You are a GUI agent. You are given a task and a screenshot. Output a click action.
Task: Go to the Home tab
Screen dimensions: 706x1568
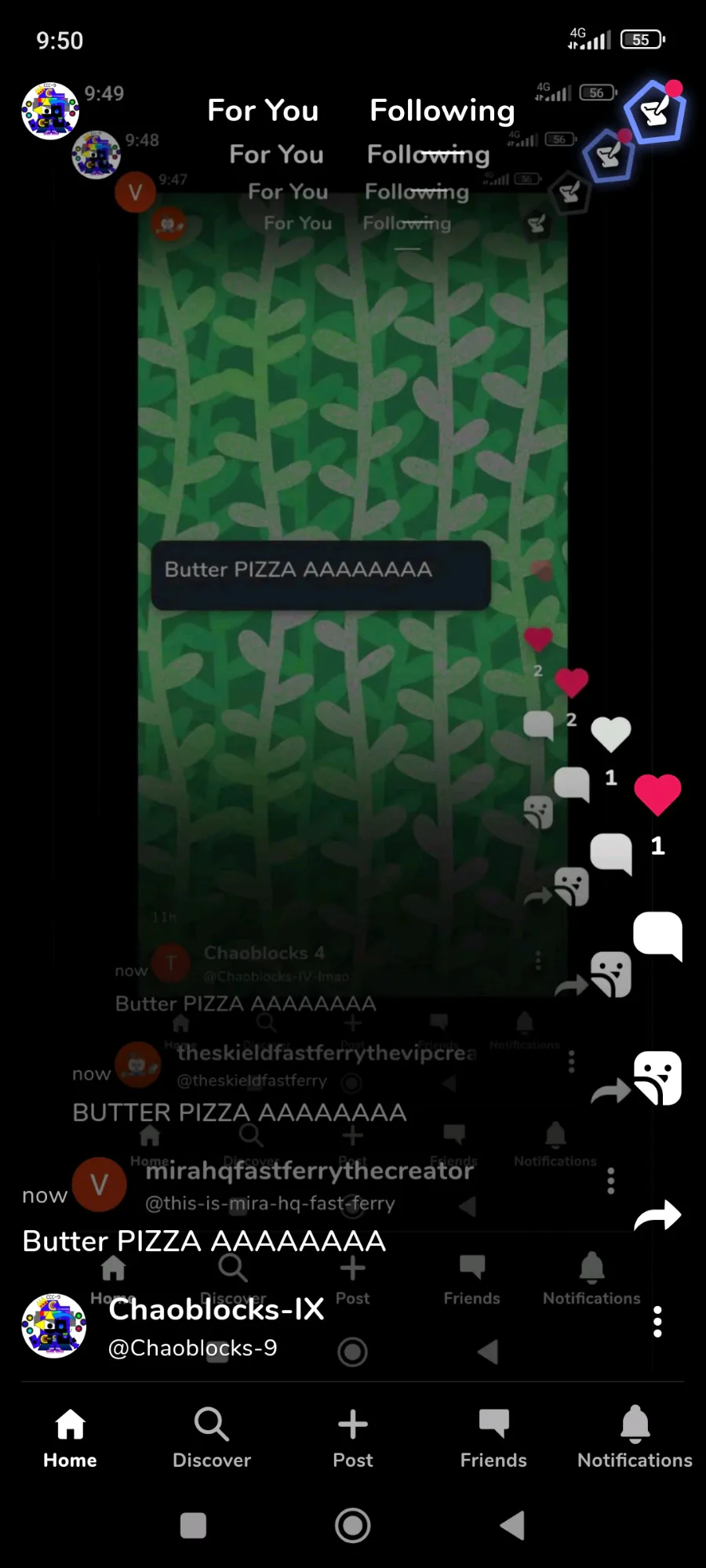click(70, 1439)
